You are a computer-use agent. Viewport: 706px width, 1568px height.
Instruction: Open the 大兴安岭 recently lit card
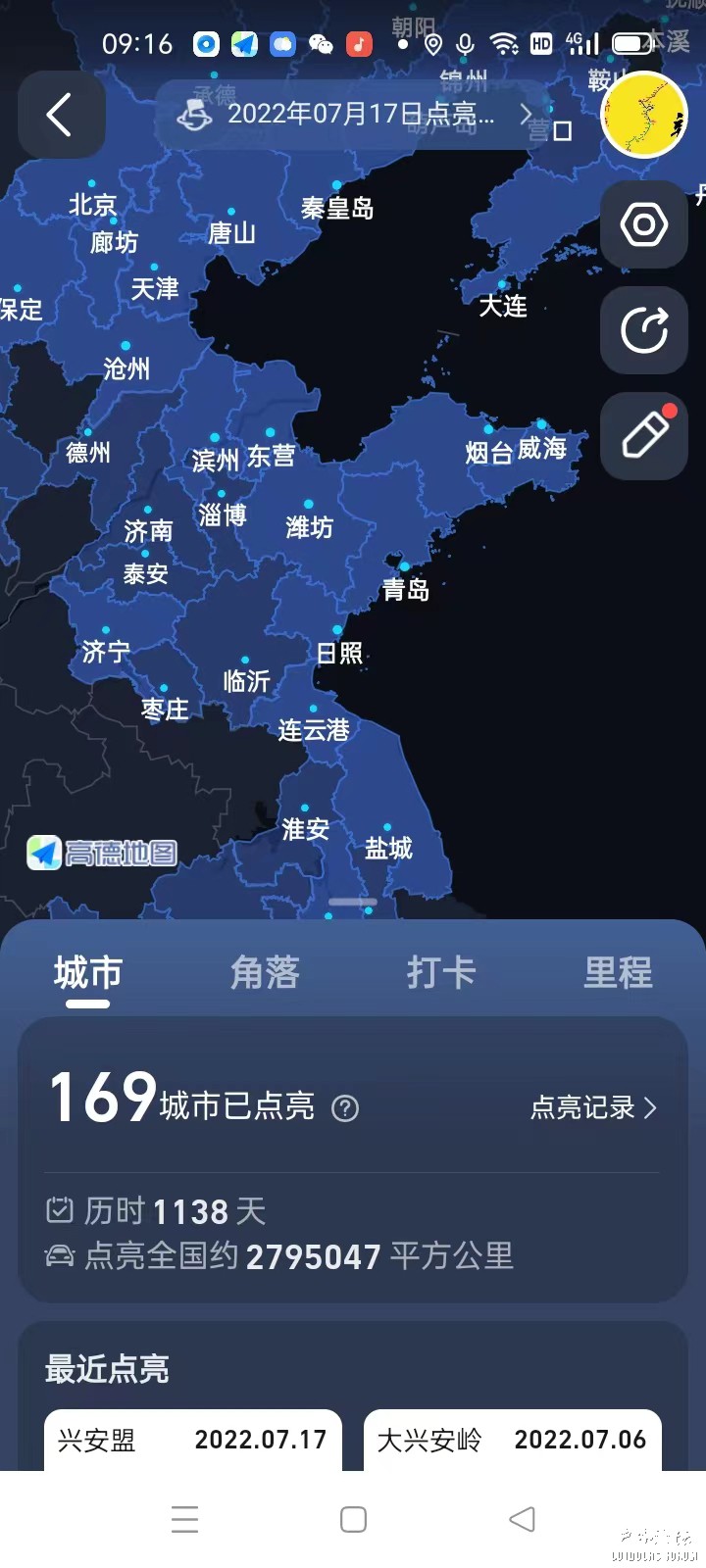coord(512,1440)
